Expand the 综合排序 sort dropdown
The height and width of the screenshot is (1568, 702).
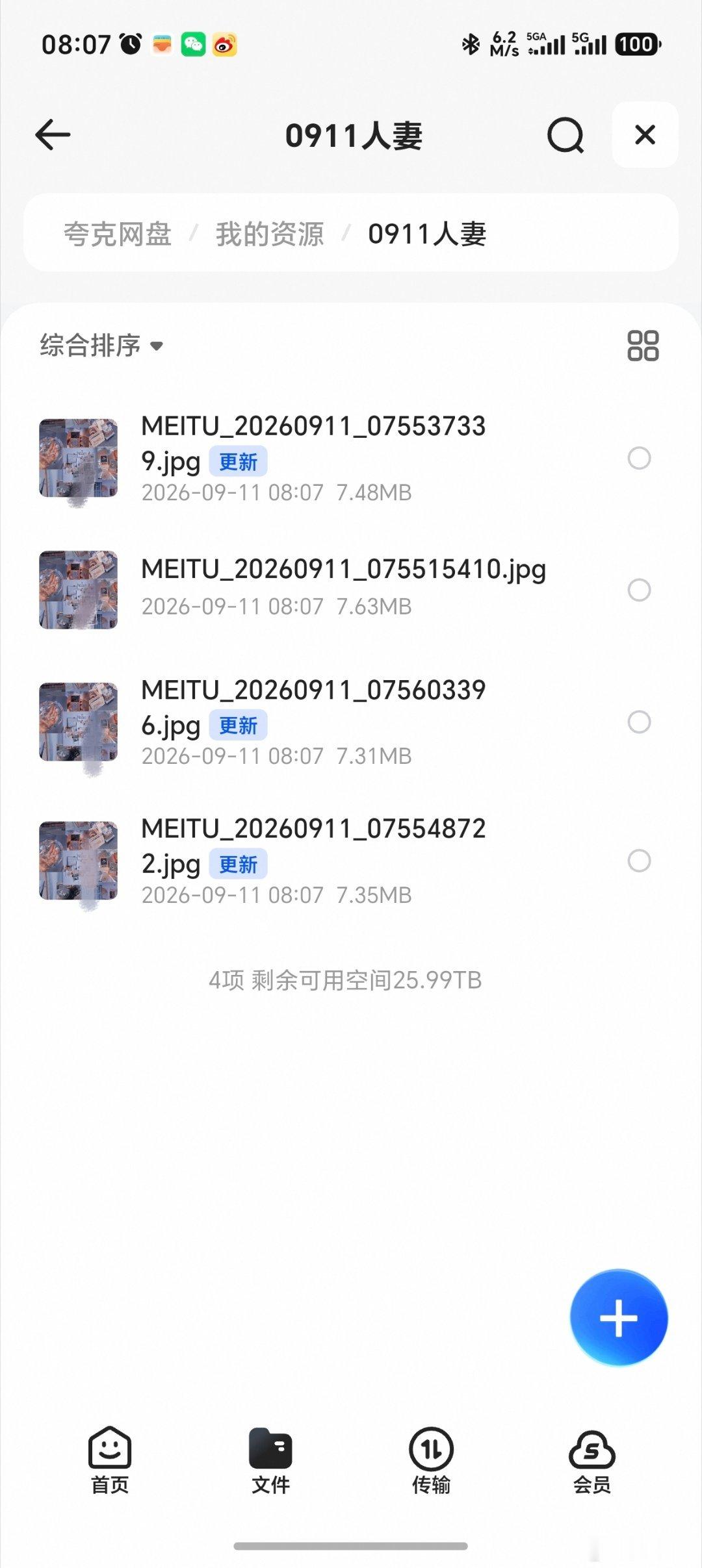tap(101, 346)
